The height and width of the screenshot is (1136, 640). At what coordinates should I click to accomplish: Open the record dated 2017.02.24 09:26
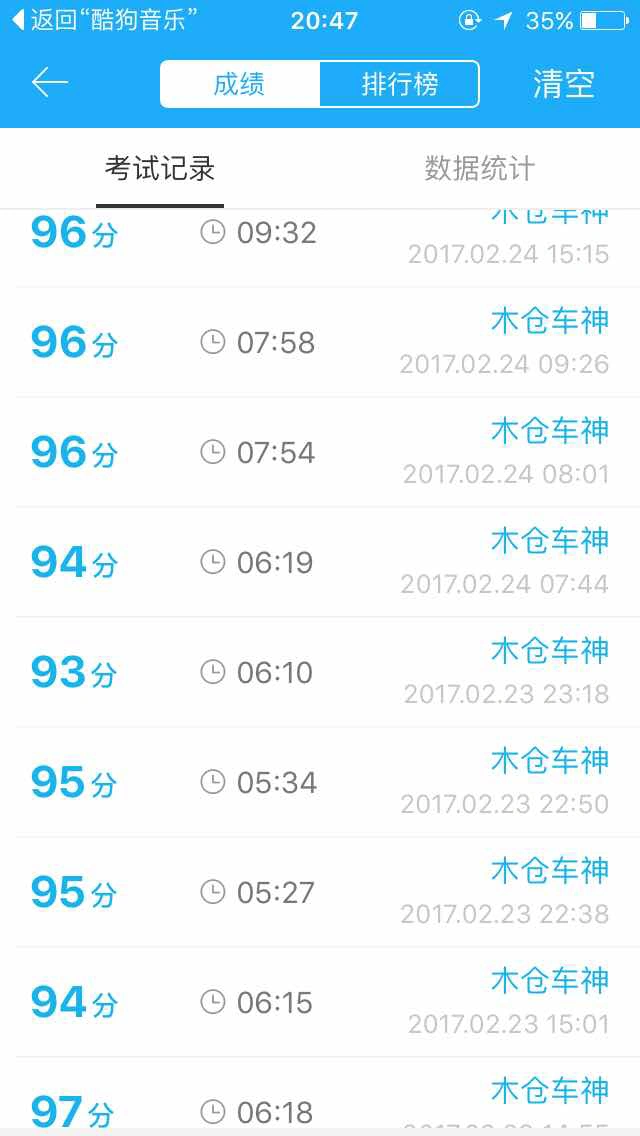coord(320,342)
